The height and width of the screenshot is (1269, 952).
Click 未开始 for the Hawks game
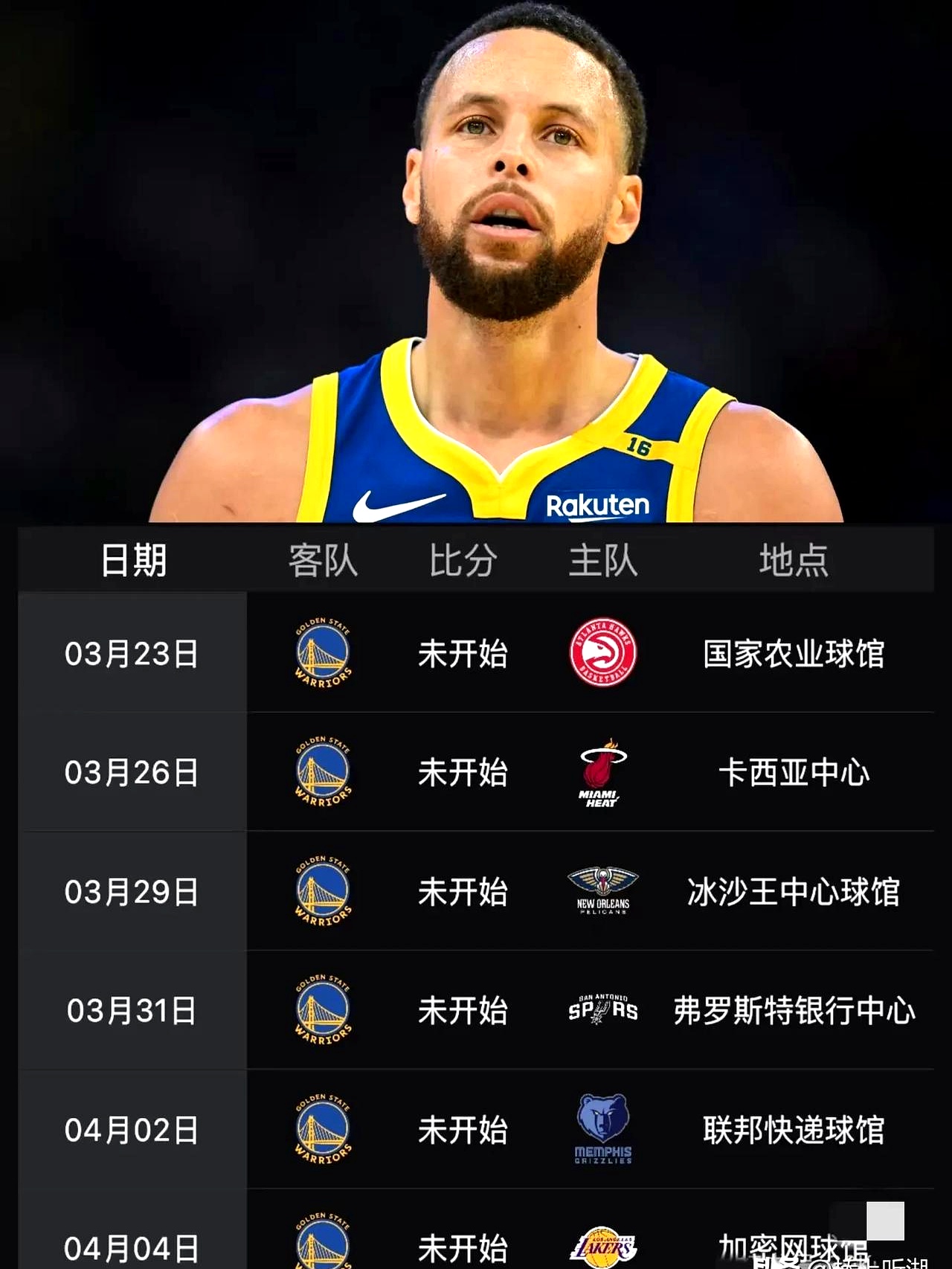click(x=464, y=654)
